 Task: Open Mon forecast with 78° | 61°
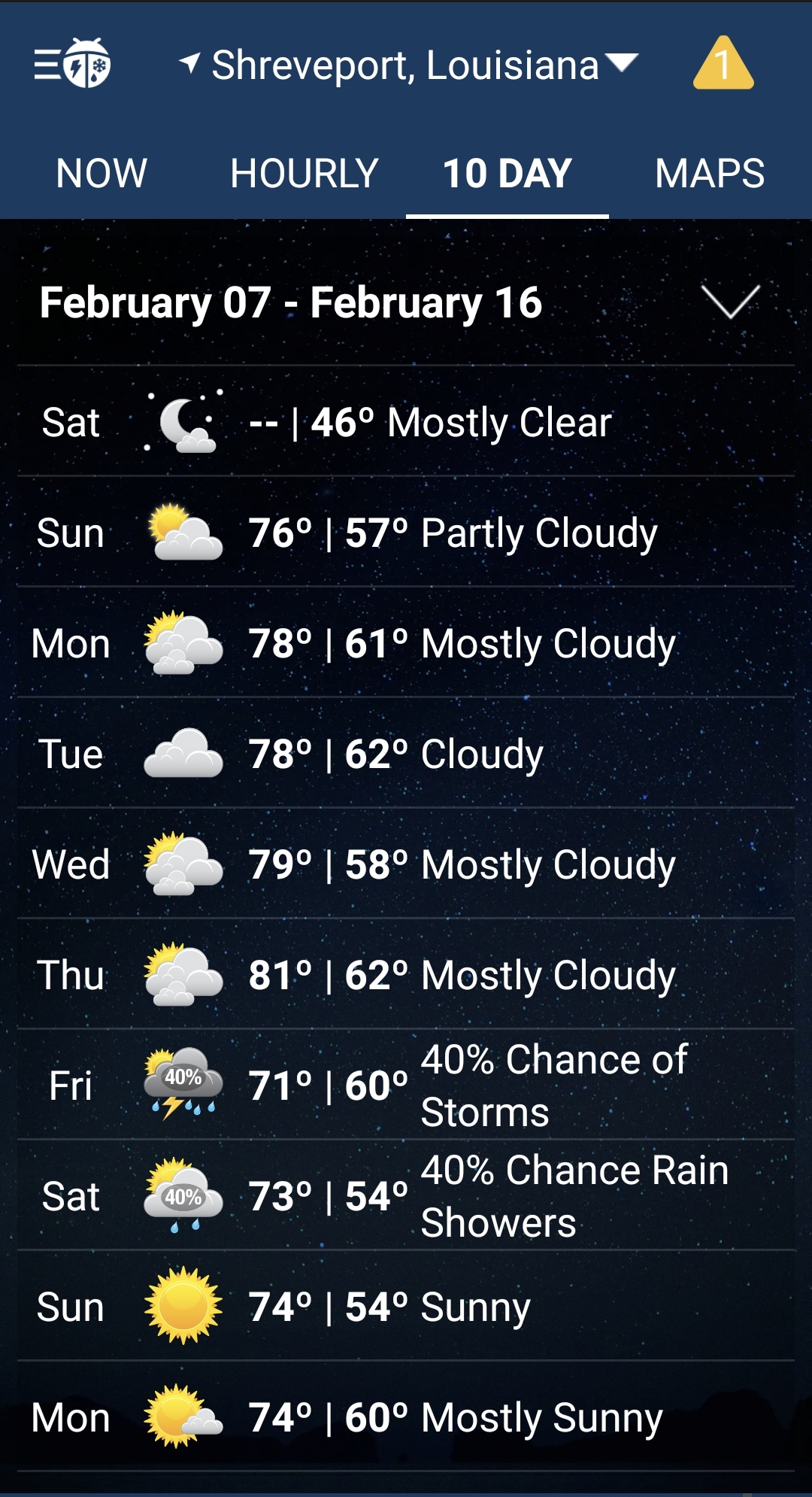406,643
